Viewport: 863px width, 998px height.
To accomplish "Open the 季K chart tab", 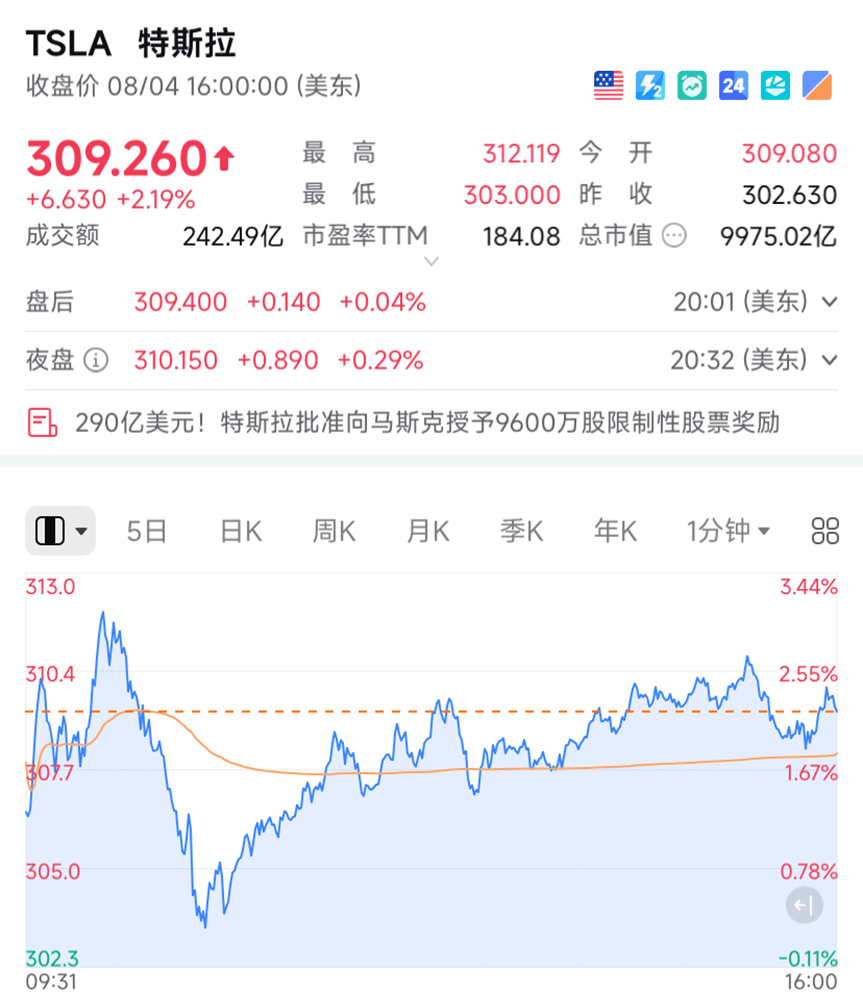I will coord(521,531).
